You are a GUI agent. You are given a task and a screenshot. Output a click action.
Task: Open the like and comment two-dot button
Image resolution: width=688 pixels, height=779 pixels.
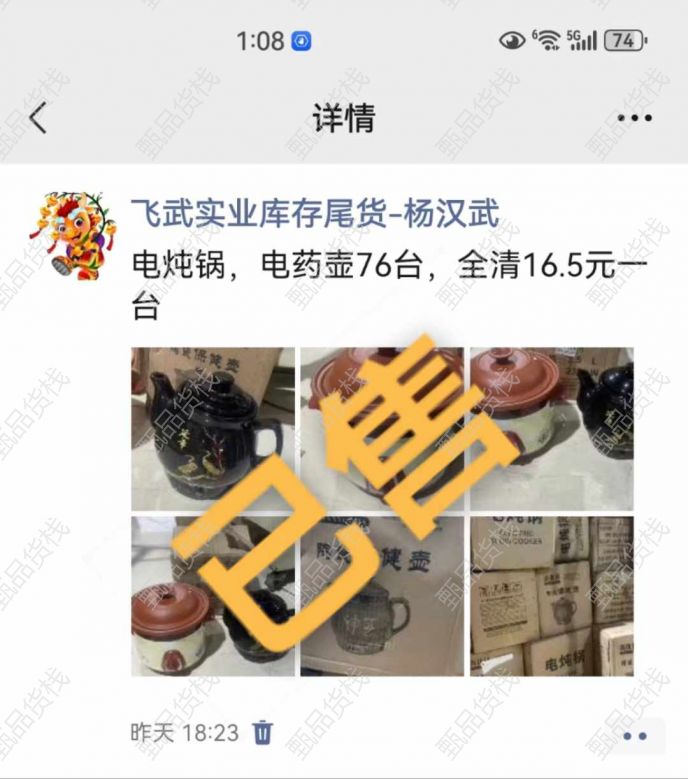click(634, 736)
